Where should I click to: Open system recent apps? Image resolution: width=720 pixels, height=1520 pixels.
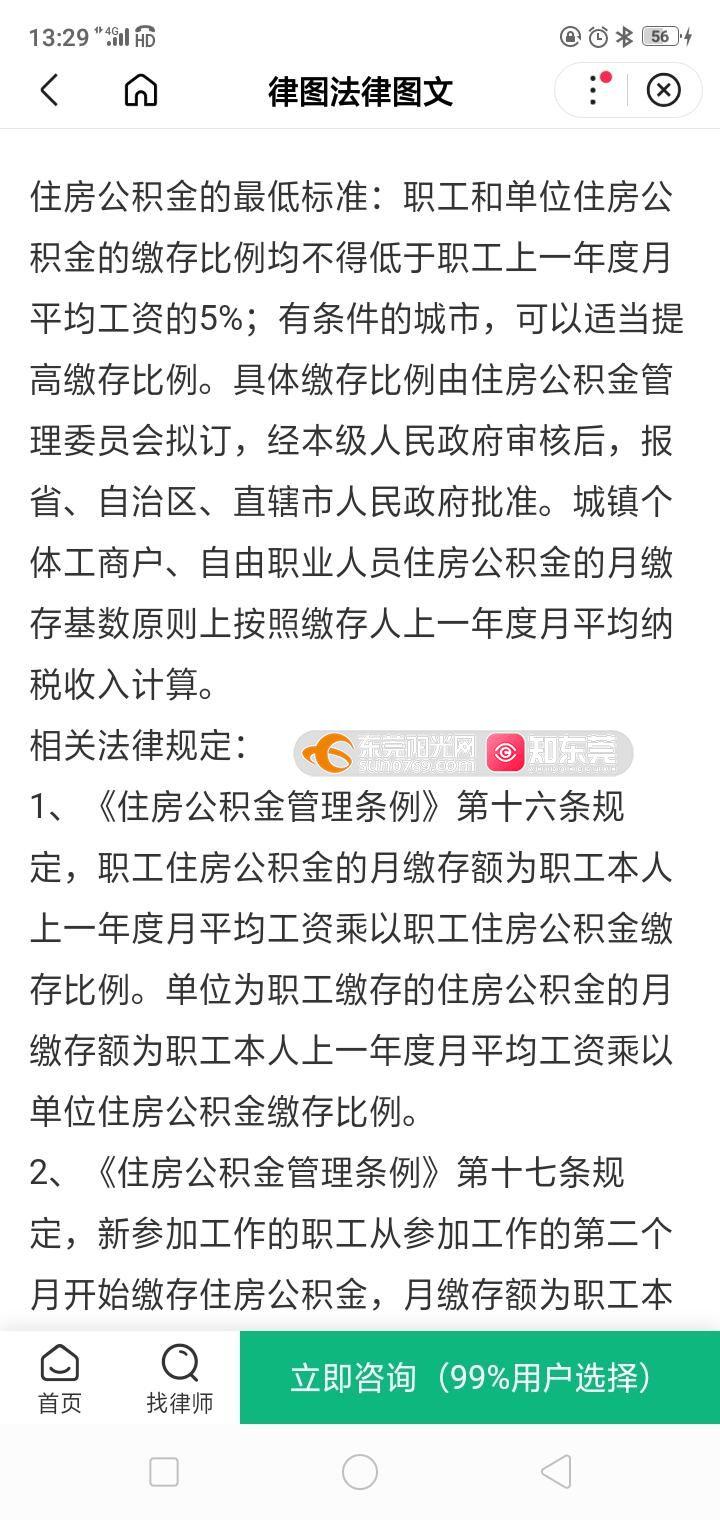(x=164, y=1471)
